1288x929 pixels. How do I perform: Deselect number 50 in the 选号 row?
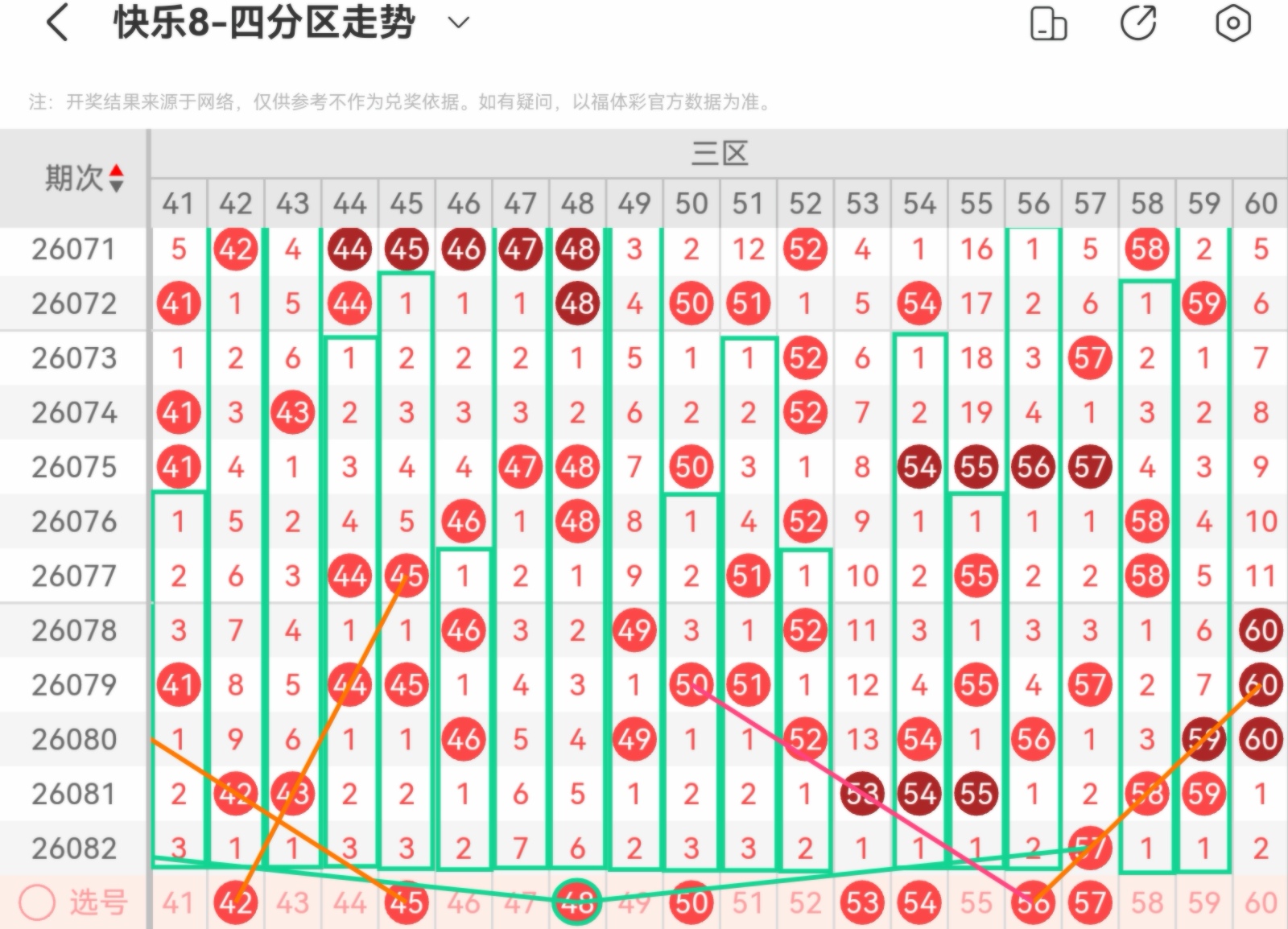click(x=691, y=903)
